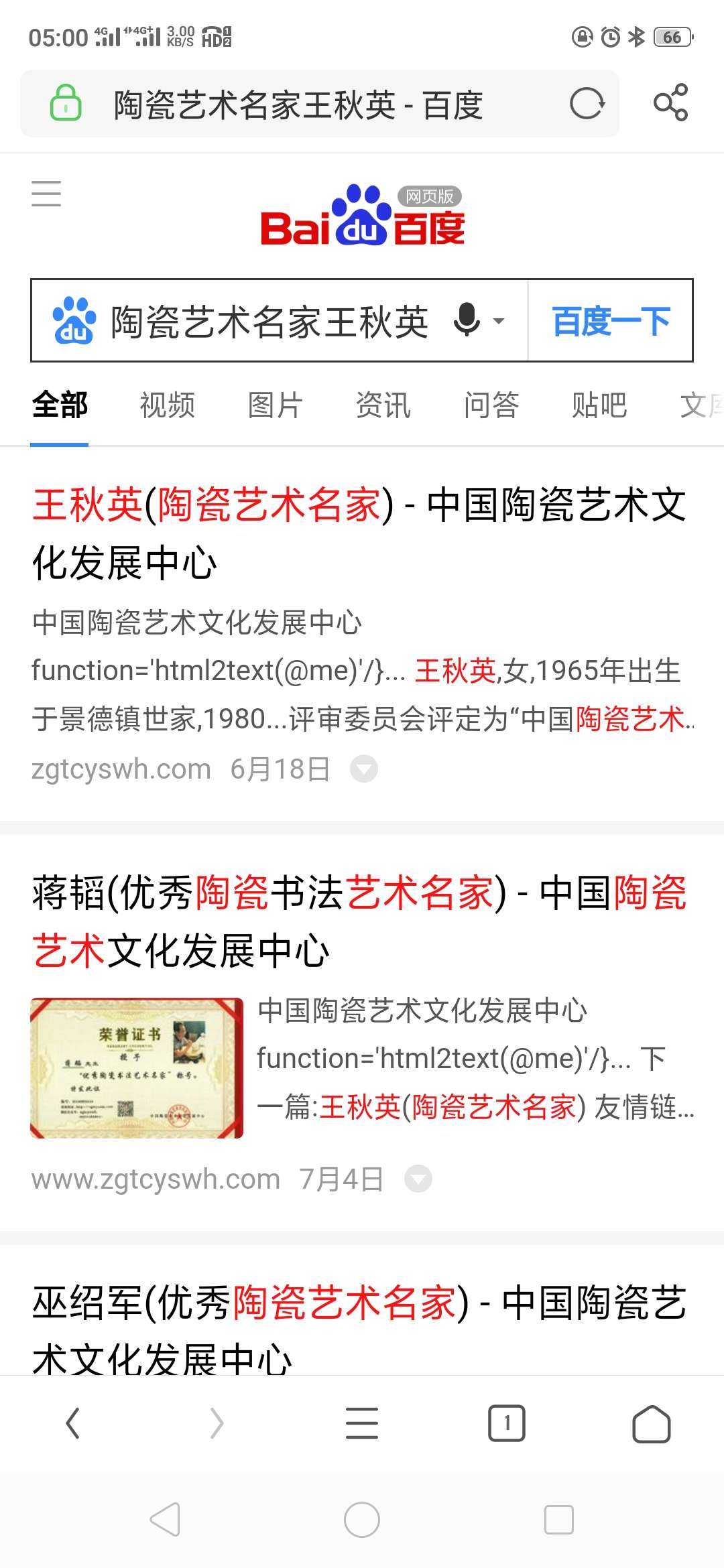The width and height of the screenshot is (724, 1568).
Task: Start voice search with the microphone icon
Action: [467, 320]
